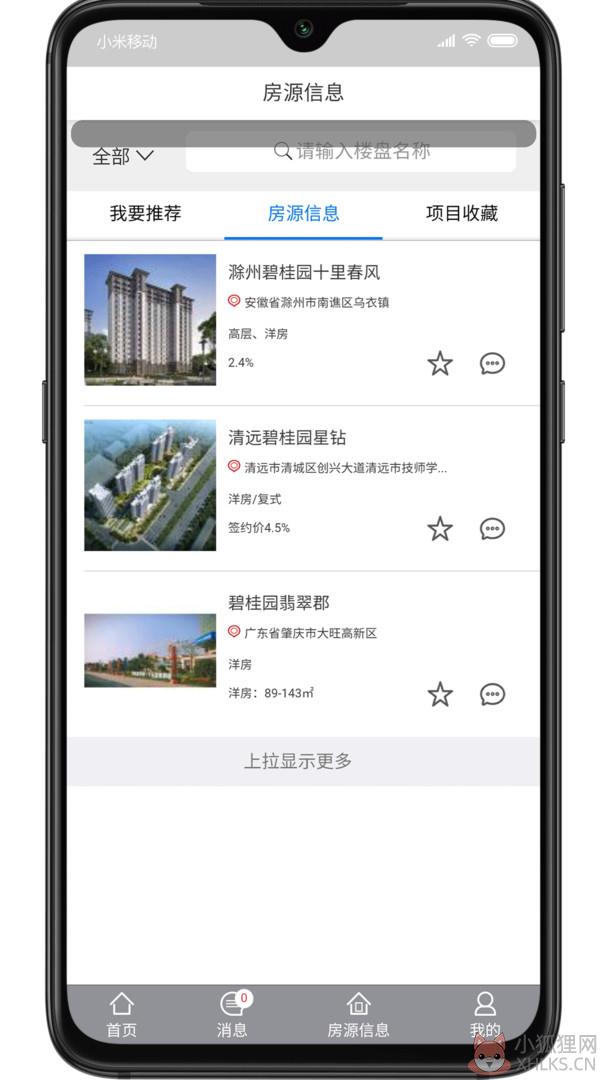The image size is (607, 1080).
Task: Go to 首页 in bottom navigation
Action: click(121, 1015)
